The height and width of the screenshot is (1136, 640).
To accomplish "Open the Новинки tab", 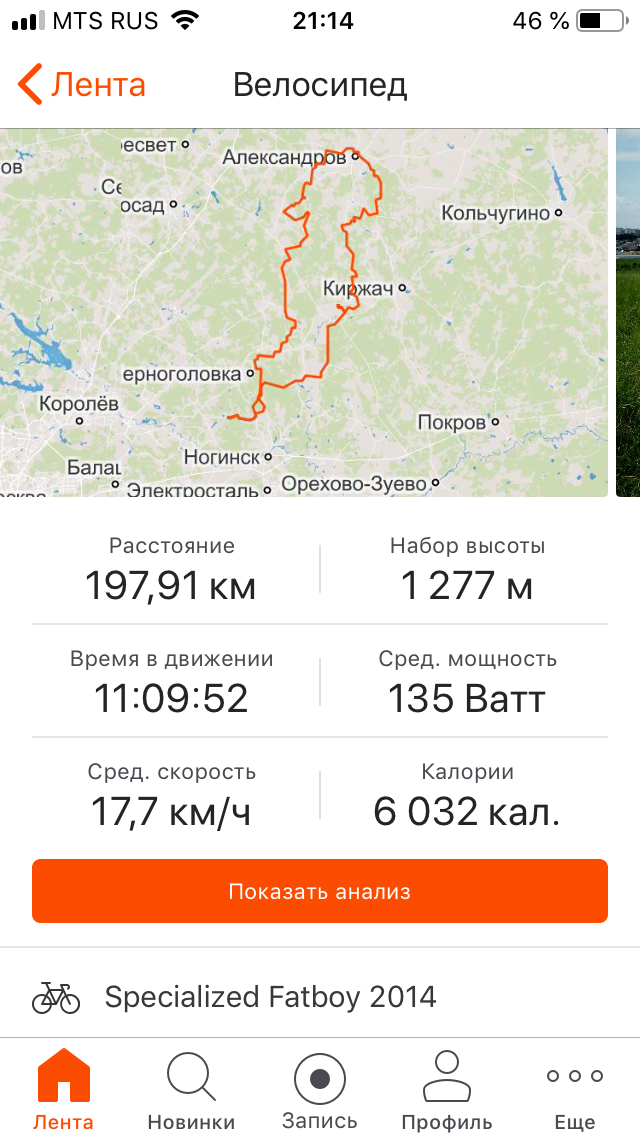I will tap(191, 1088).
